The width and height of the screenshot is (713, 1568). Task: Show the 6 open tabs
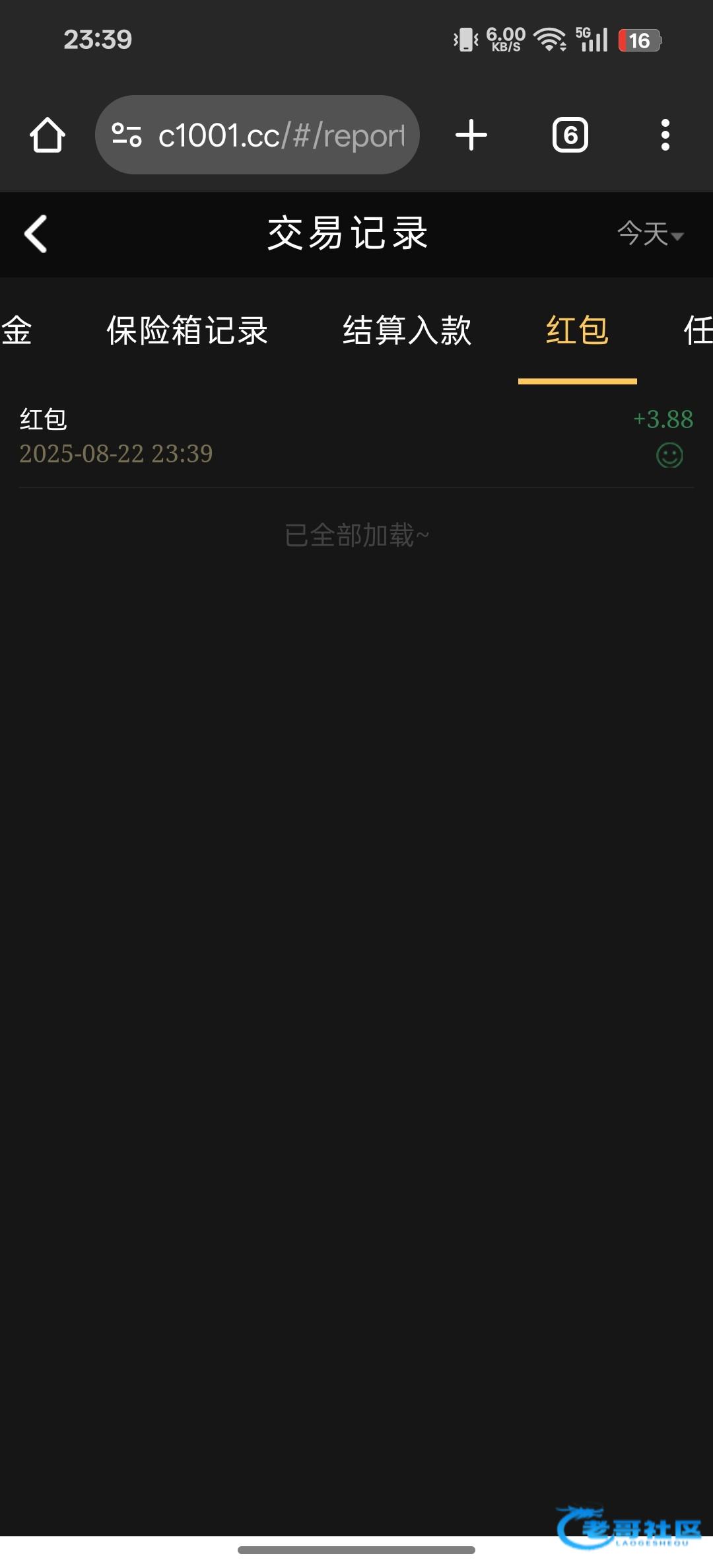coord(570,135)
